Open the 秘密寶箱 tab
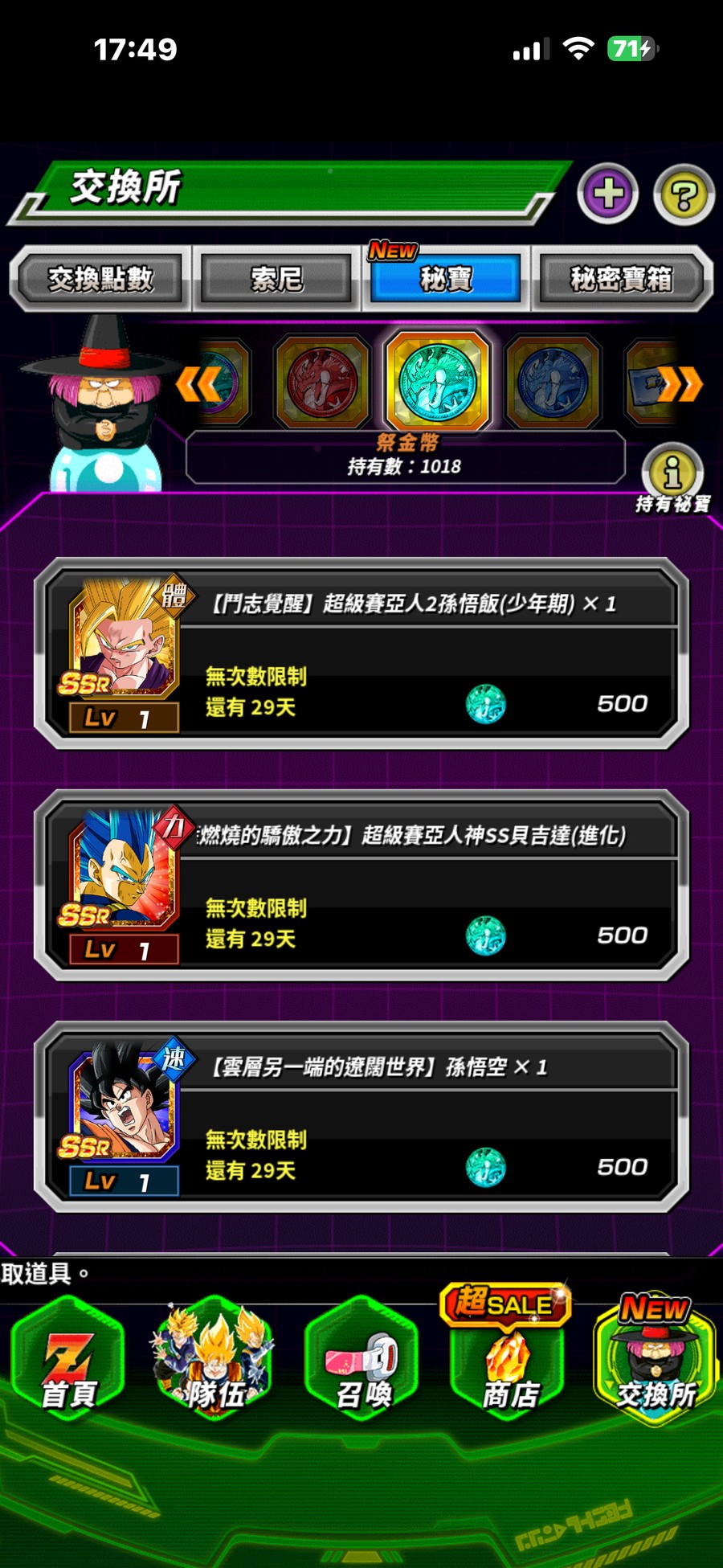Viewport: 723px width, 1568px height. (621, 279)
